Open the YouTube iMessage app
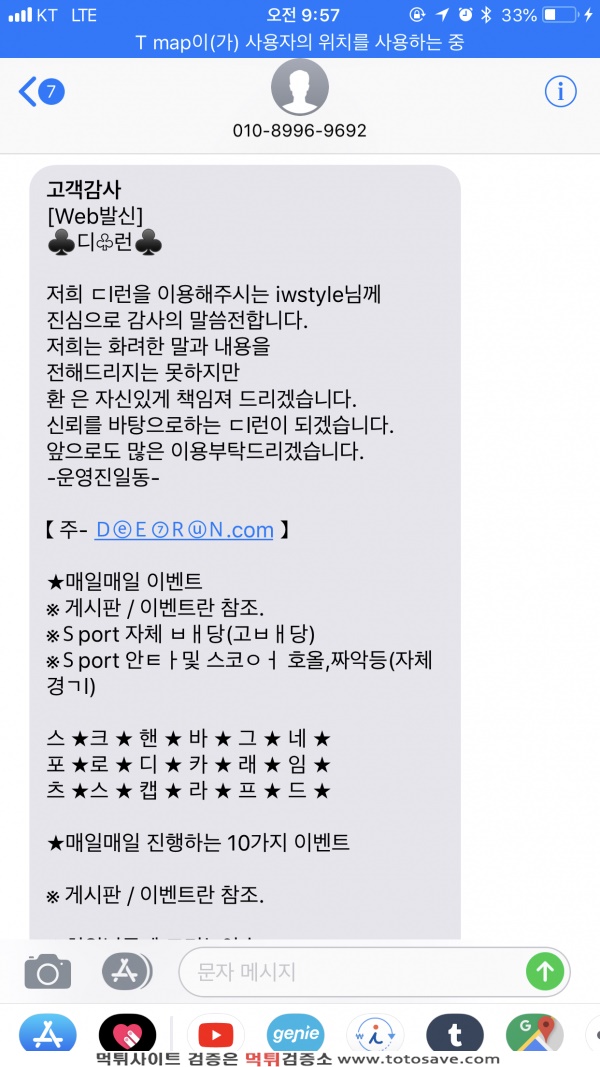The height and width of the screenshot is (1067, 600). point(216,1034)
